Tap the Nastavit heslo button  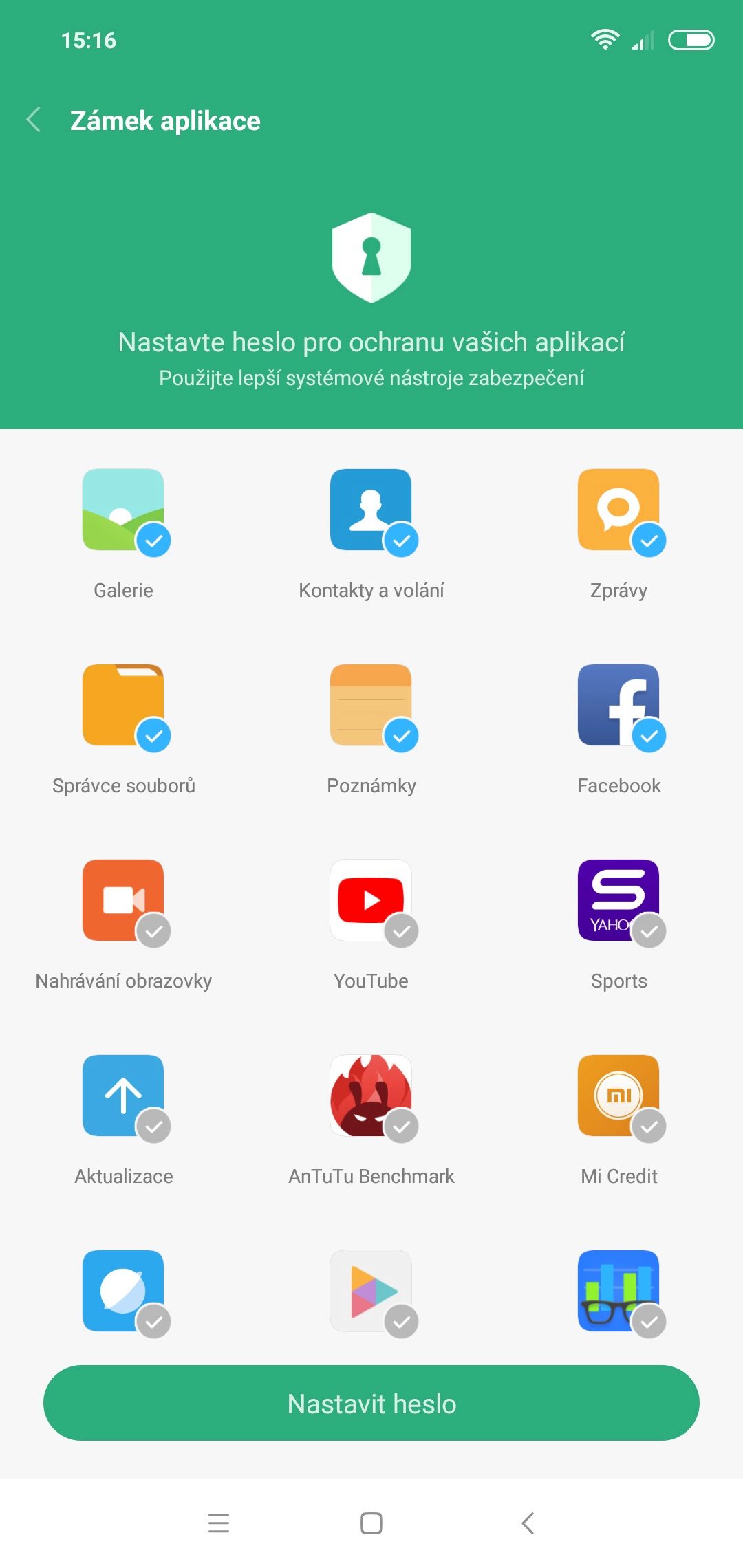click(x=371, y=1403)
